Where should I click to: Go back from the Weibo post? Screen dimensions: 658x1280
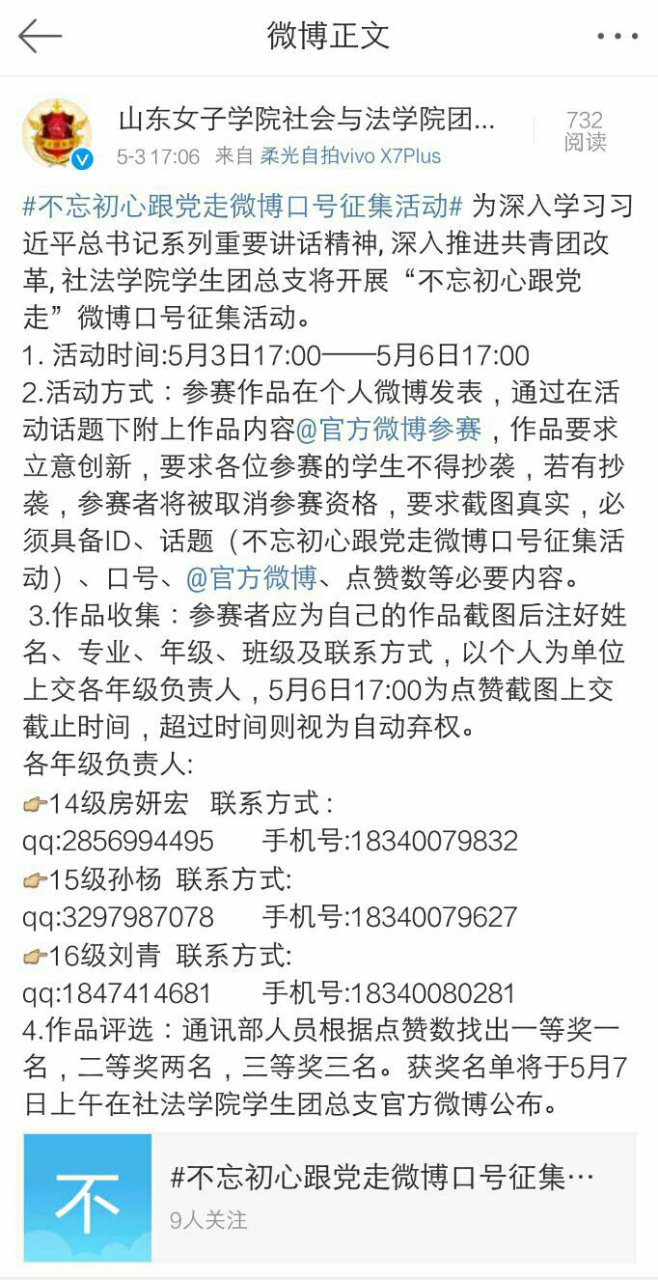(40, 36)
